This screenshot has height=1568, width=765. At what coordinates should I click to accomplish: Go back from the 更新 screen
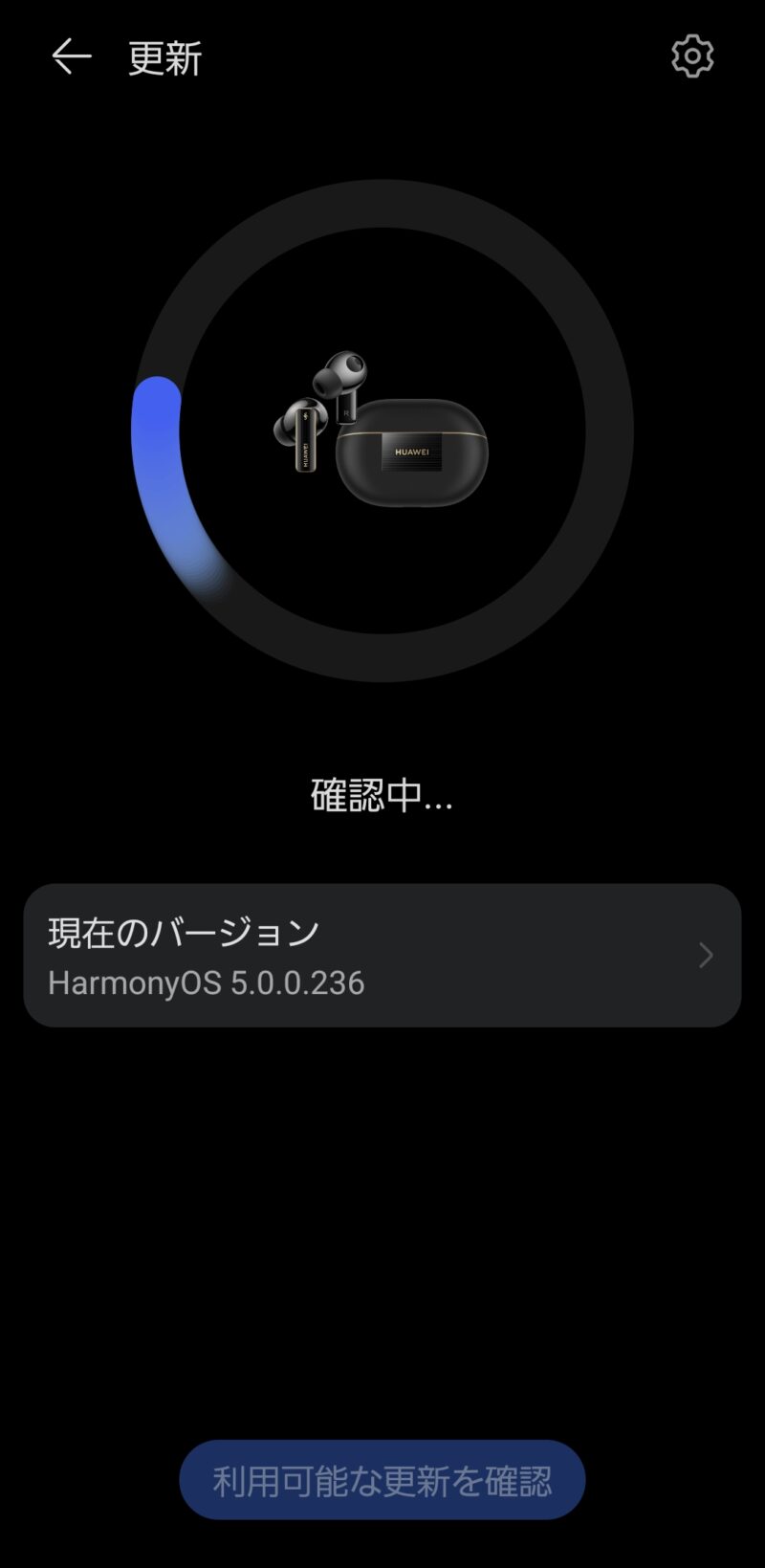coord(71,57)
